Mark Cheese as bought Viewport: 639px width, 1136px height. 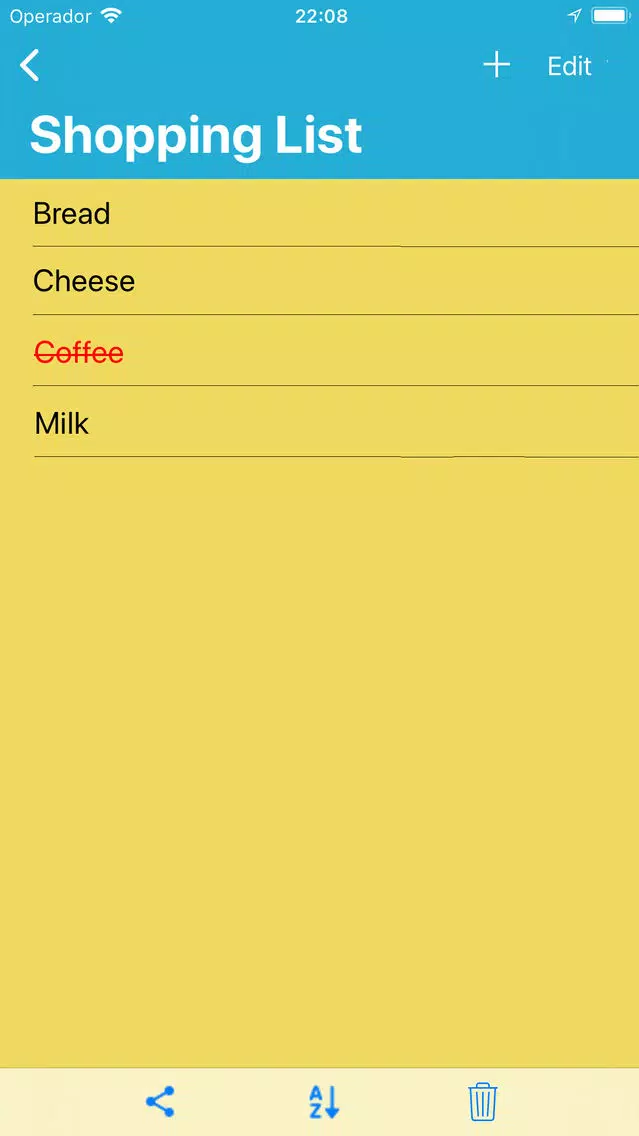320,281
